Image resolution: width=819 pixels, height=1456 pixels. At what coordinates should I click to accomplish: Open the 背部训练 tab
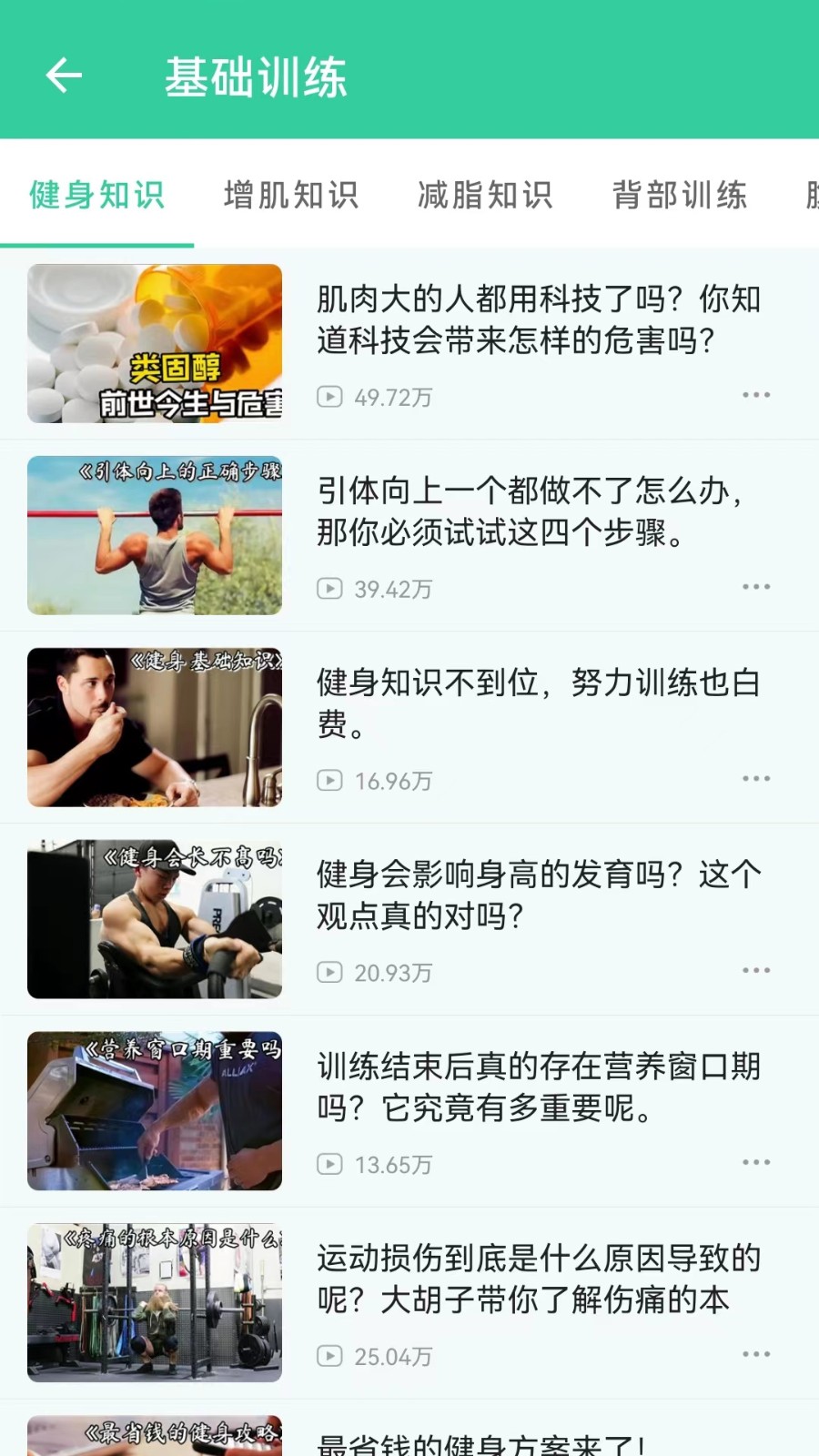(x=680, y=195)
